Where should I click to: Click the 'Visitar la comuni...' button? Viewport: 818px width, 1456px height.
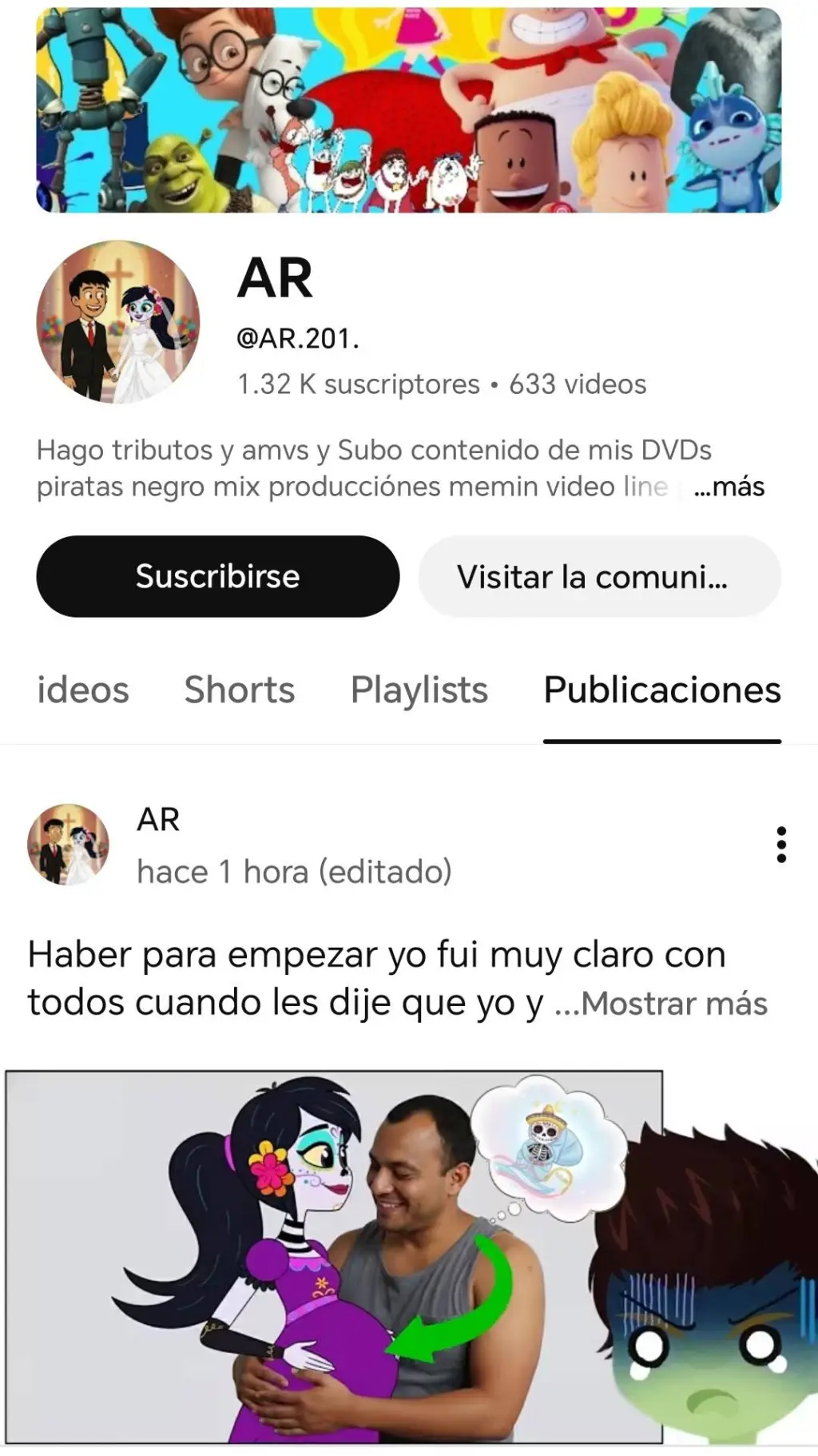(x=598, y=576)
